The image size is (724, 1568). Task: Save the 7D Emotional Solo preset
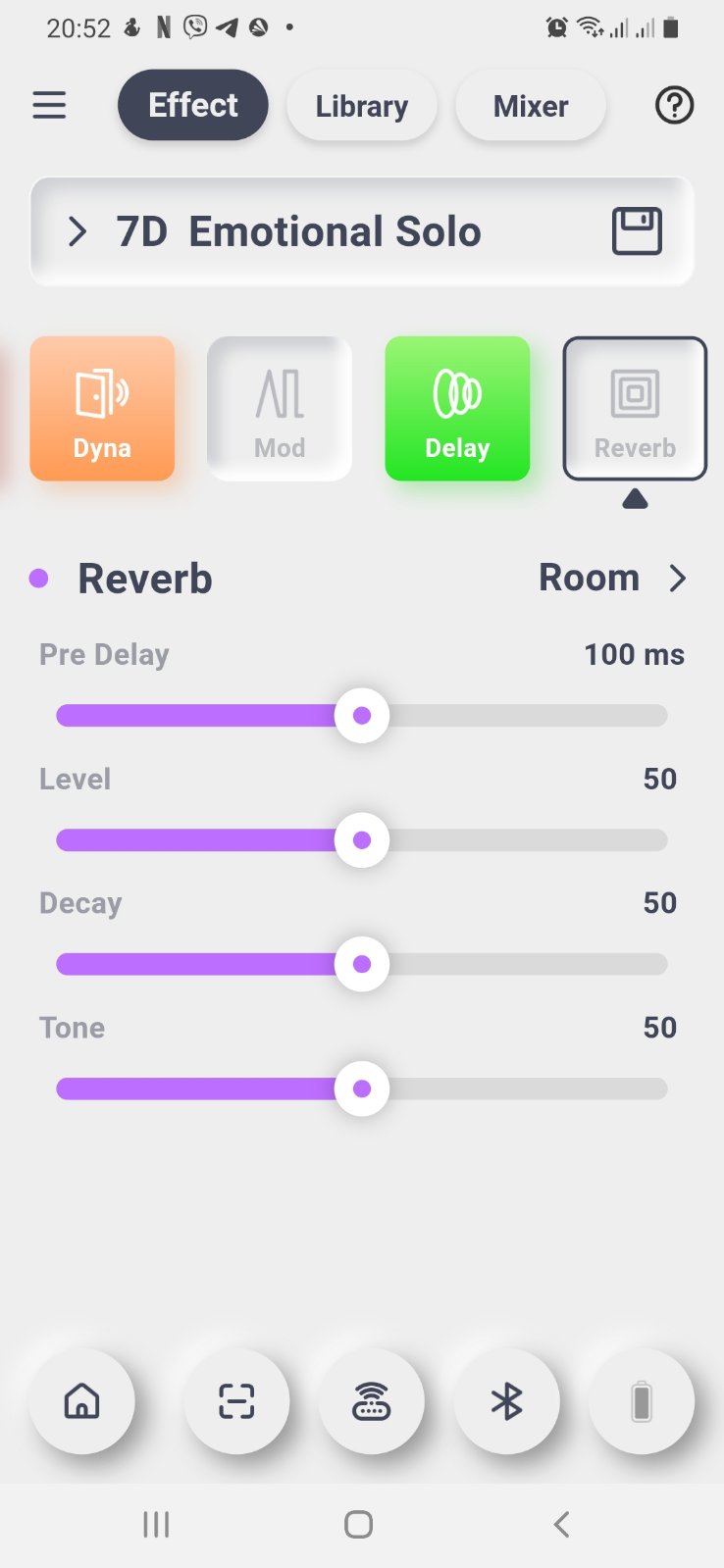point(637,231)
